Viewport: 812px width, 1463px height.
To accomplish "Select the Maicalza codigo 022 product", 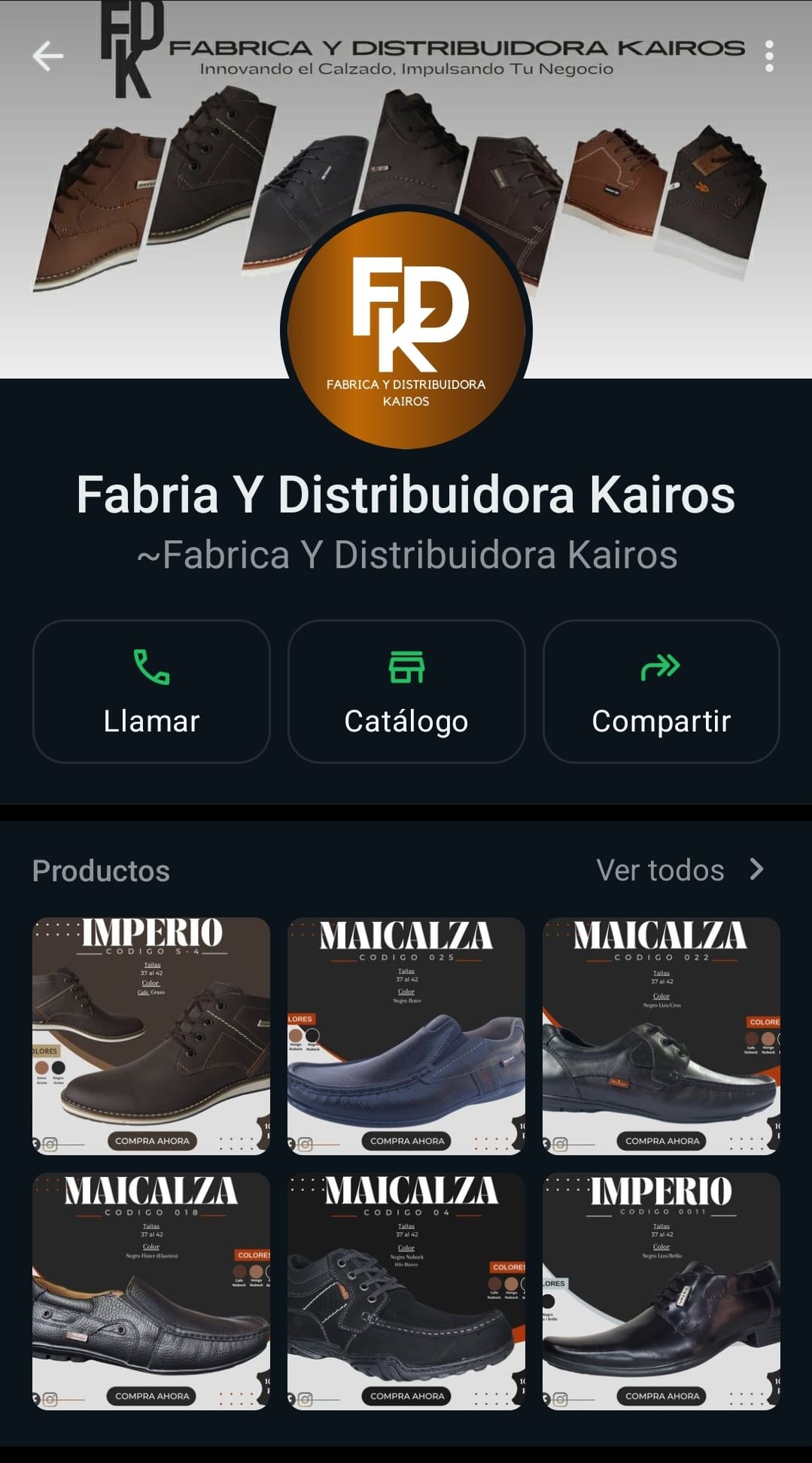I will (661, 1036).
